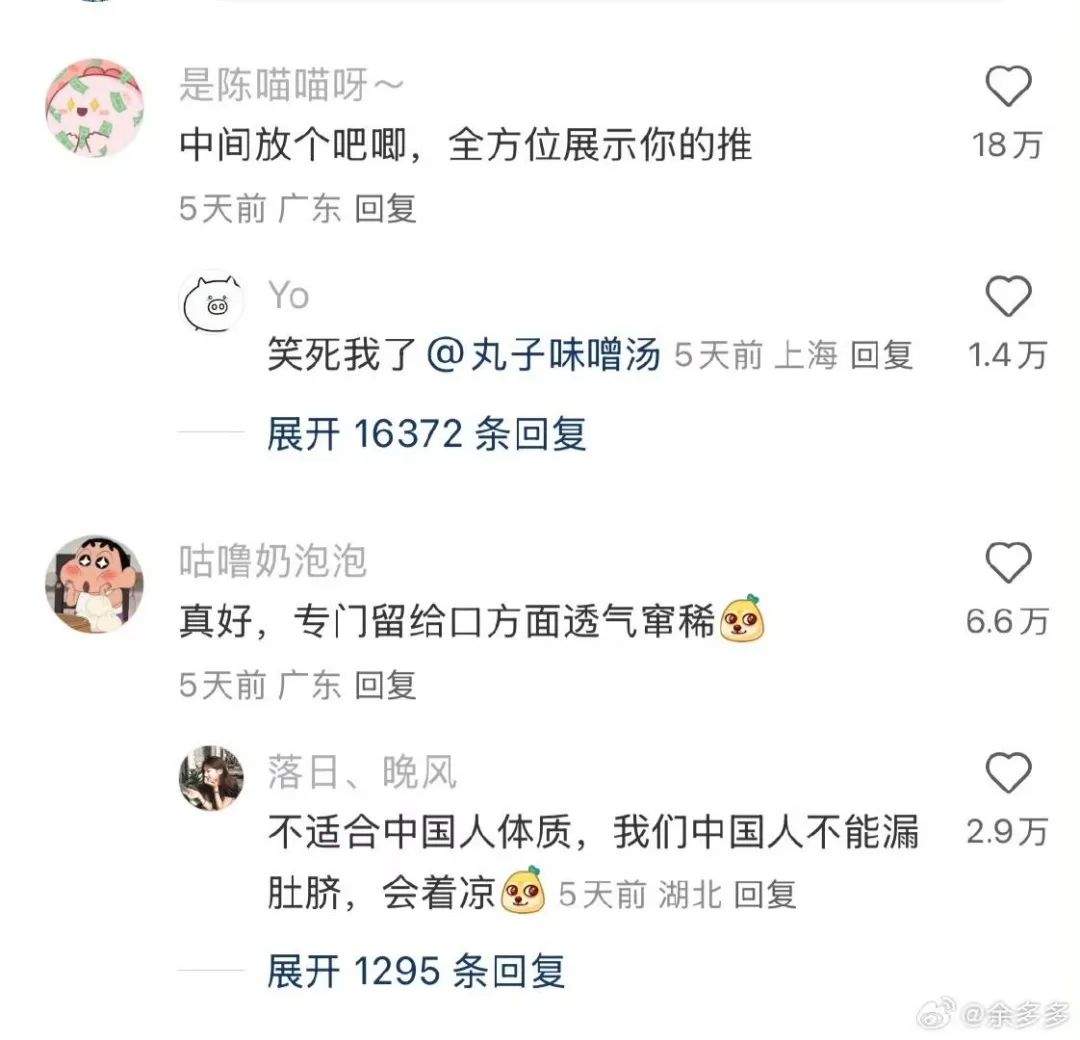The height and width of the screenshot is (1040, 1080).
Task: Open 是陈喵喵呀～'s profile avatar
Action: [95, 107]
